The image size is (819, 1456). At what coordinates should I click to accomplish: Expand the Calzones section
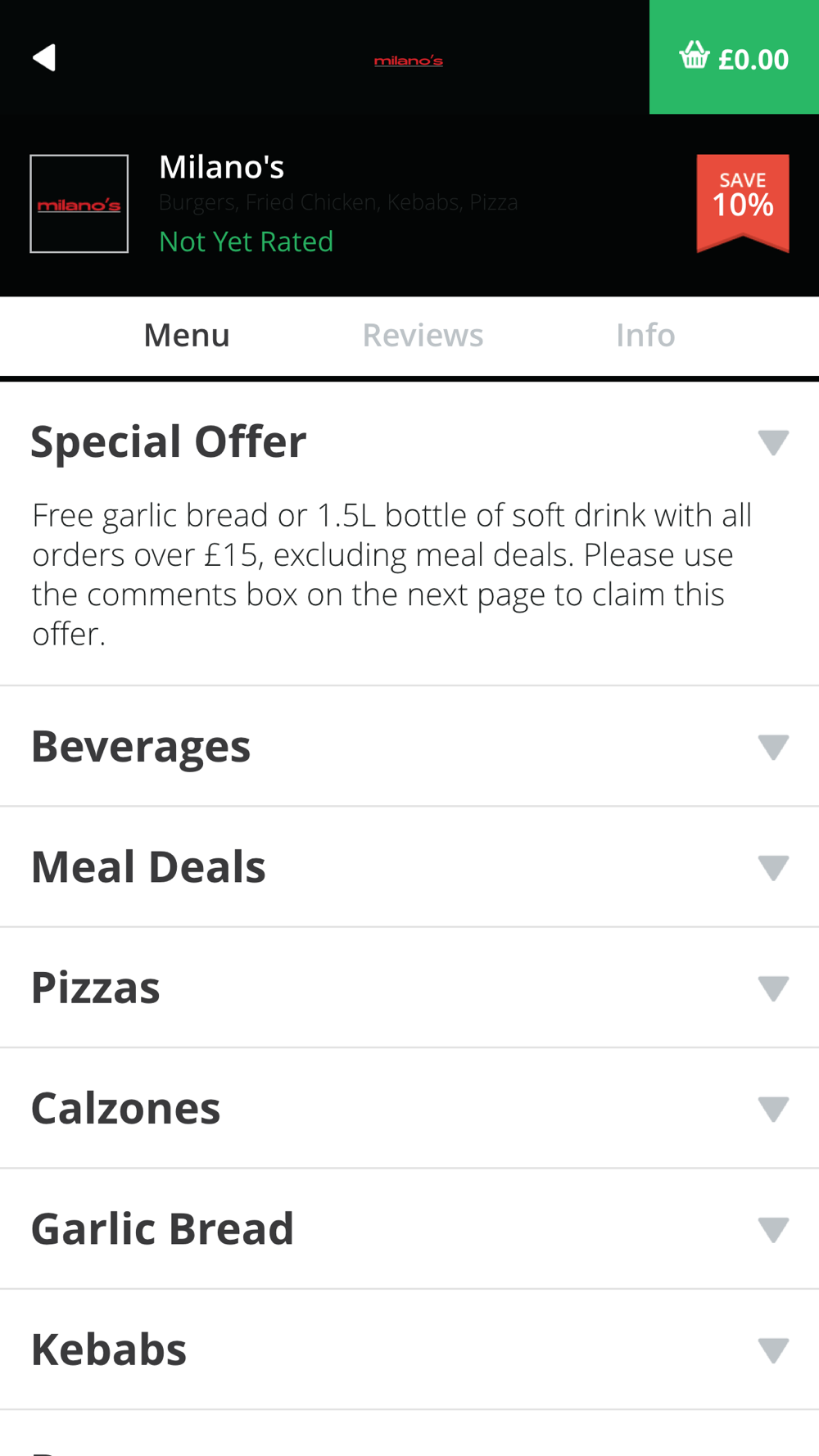click(409, 1108)
